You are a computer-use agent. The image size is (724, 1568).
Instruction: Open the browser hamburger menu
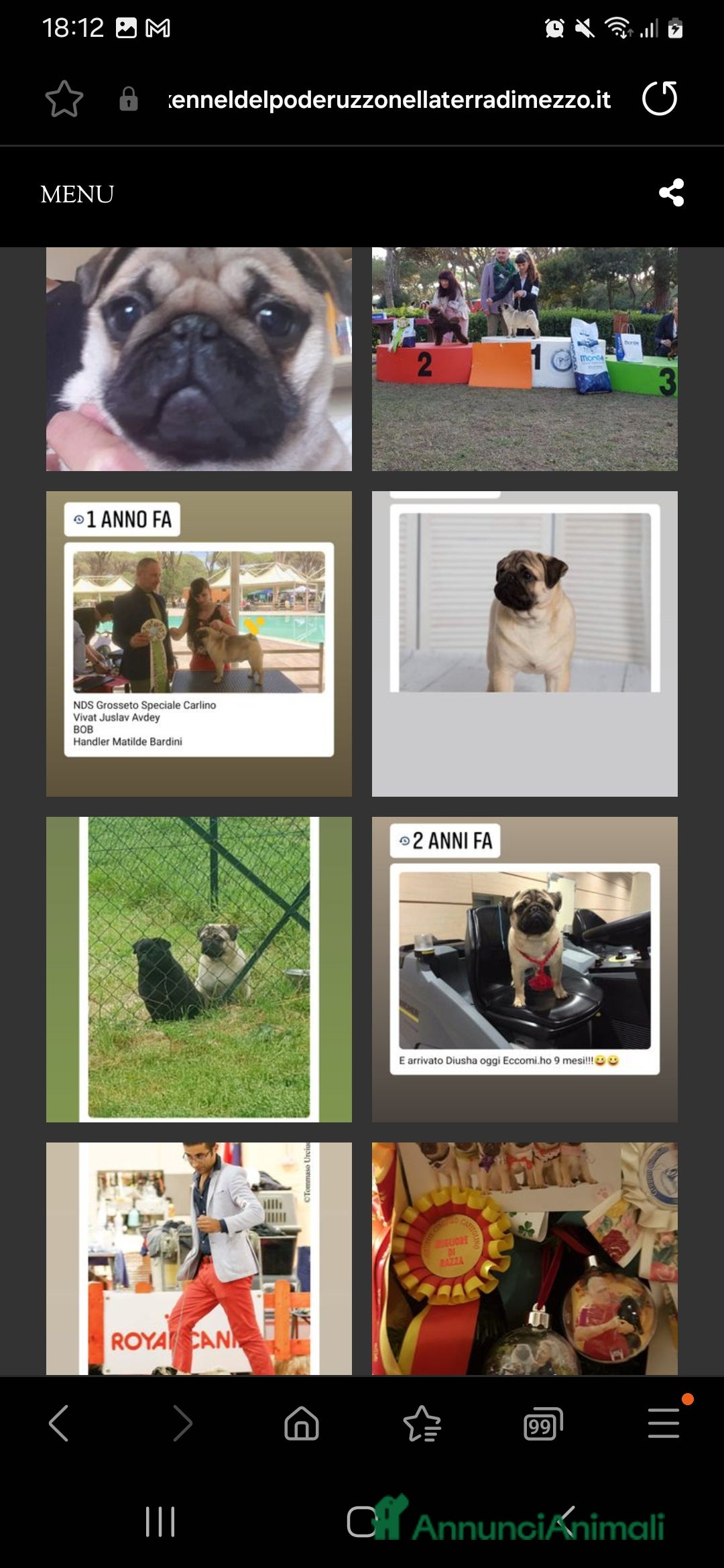pos(664,1423)
